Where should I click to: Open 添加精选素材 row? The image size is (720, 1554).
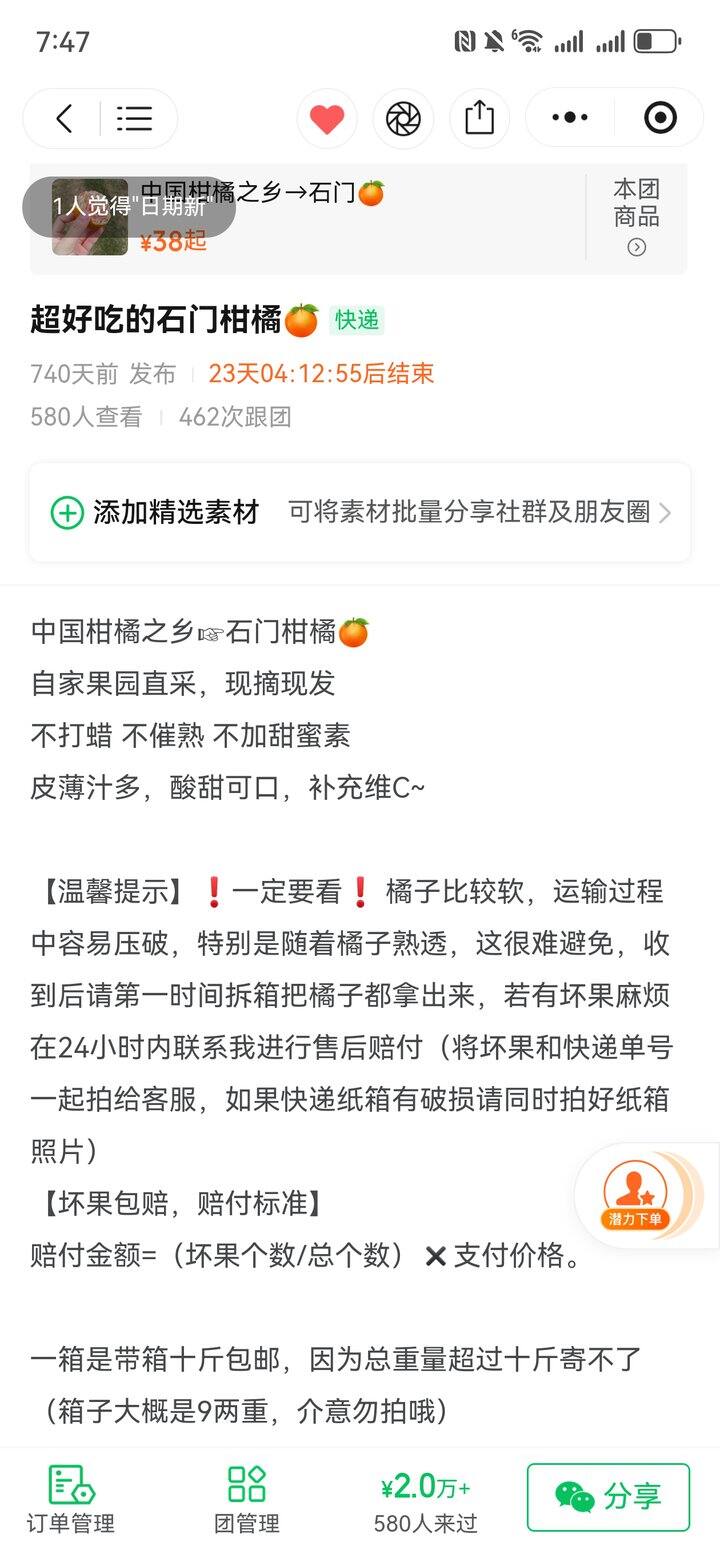coord(359,513)
